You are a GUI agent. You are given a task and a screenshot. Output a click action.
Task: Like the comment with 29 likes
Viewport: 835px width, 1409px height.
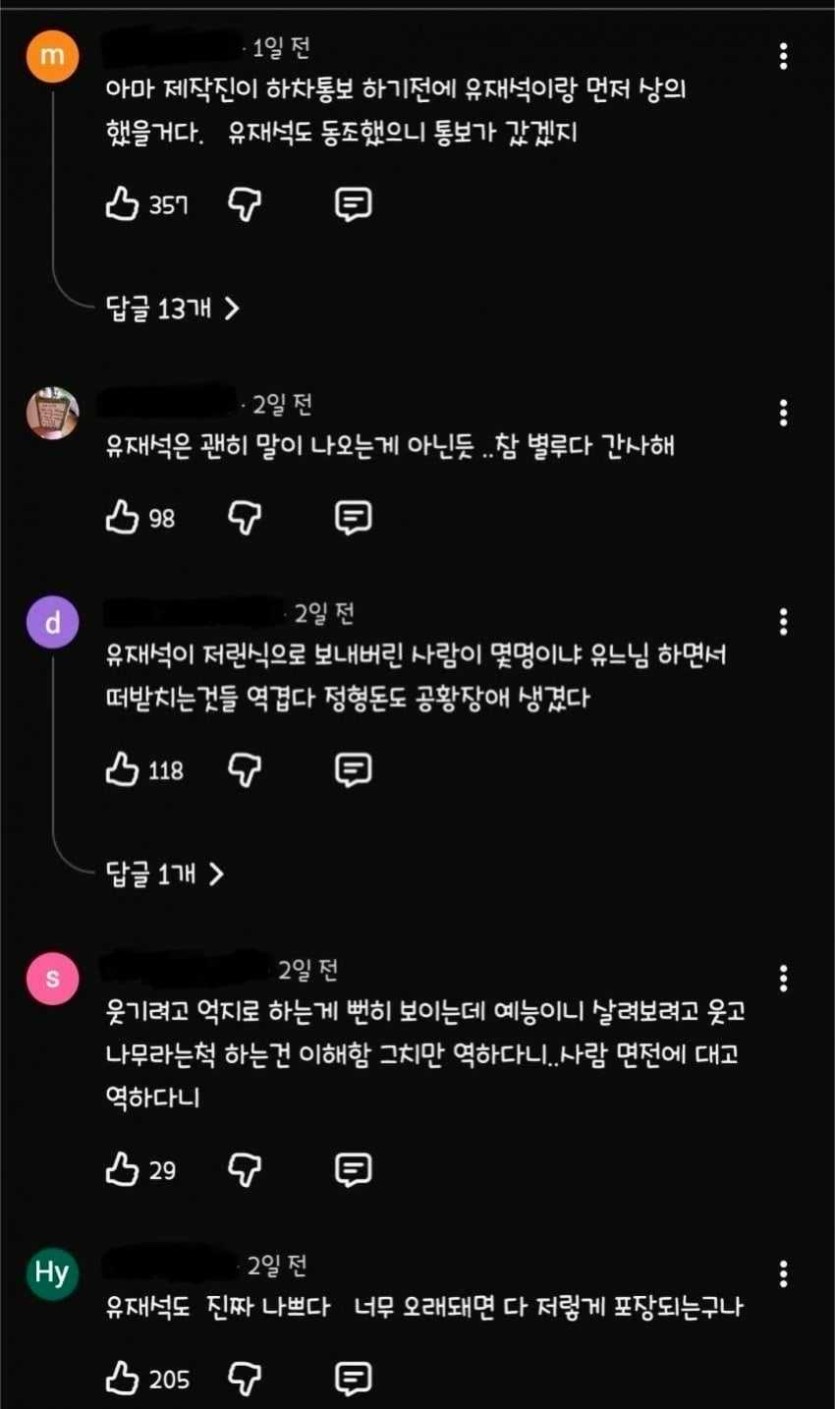(x=121, y=1169)
